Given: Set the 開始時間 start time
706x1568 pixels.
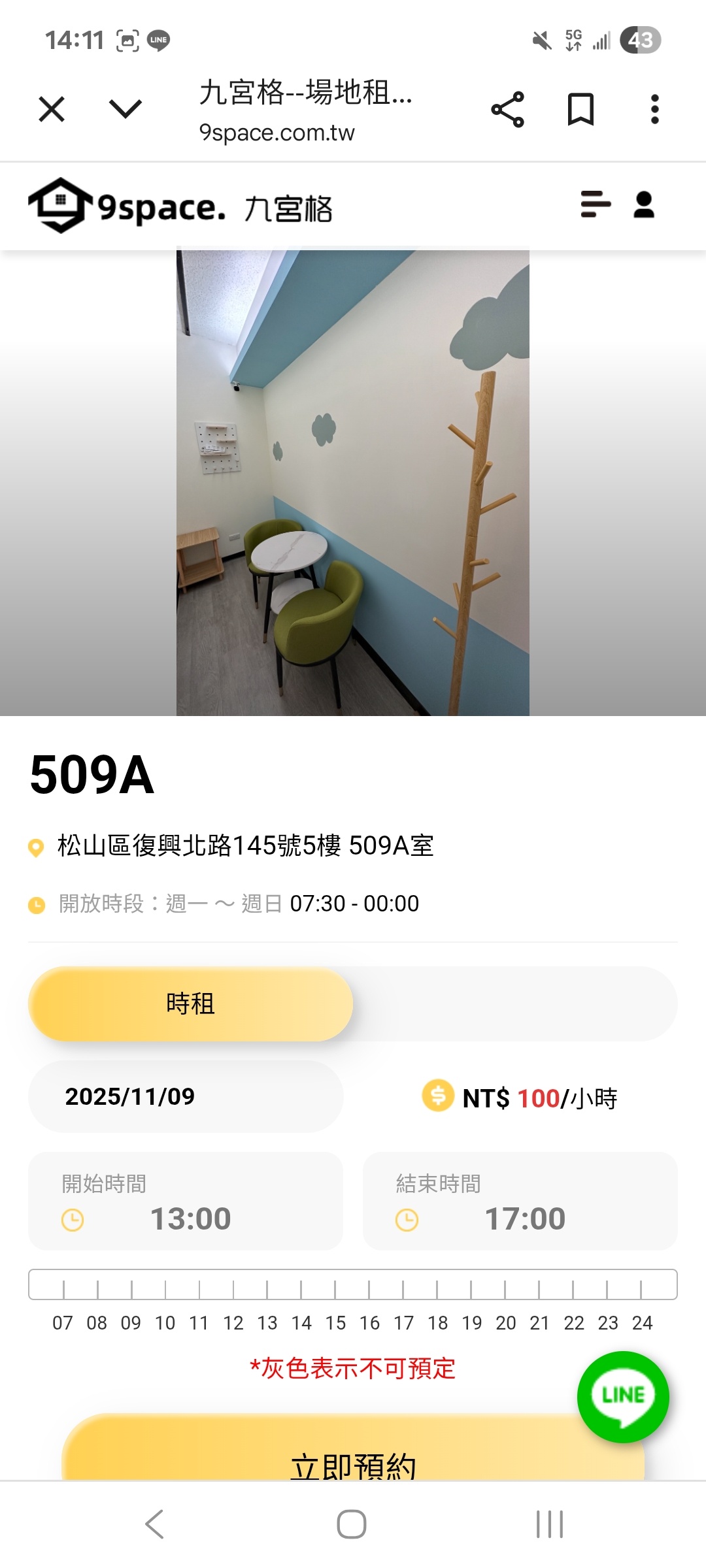Looking at the screenshot, I should coord(186,1201).
